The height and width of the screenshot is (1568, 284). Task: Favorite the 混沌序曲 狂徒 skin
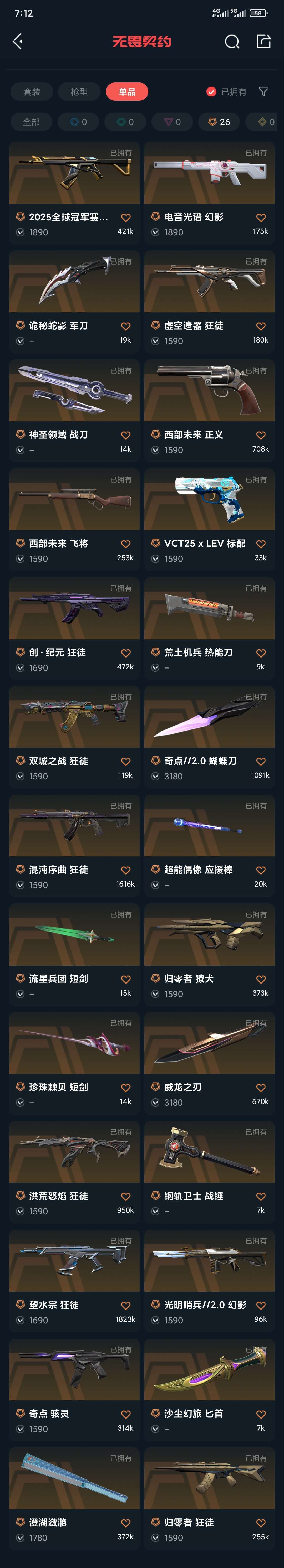tap(125, 871)
